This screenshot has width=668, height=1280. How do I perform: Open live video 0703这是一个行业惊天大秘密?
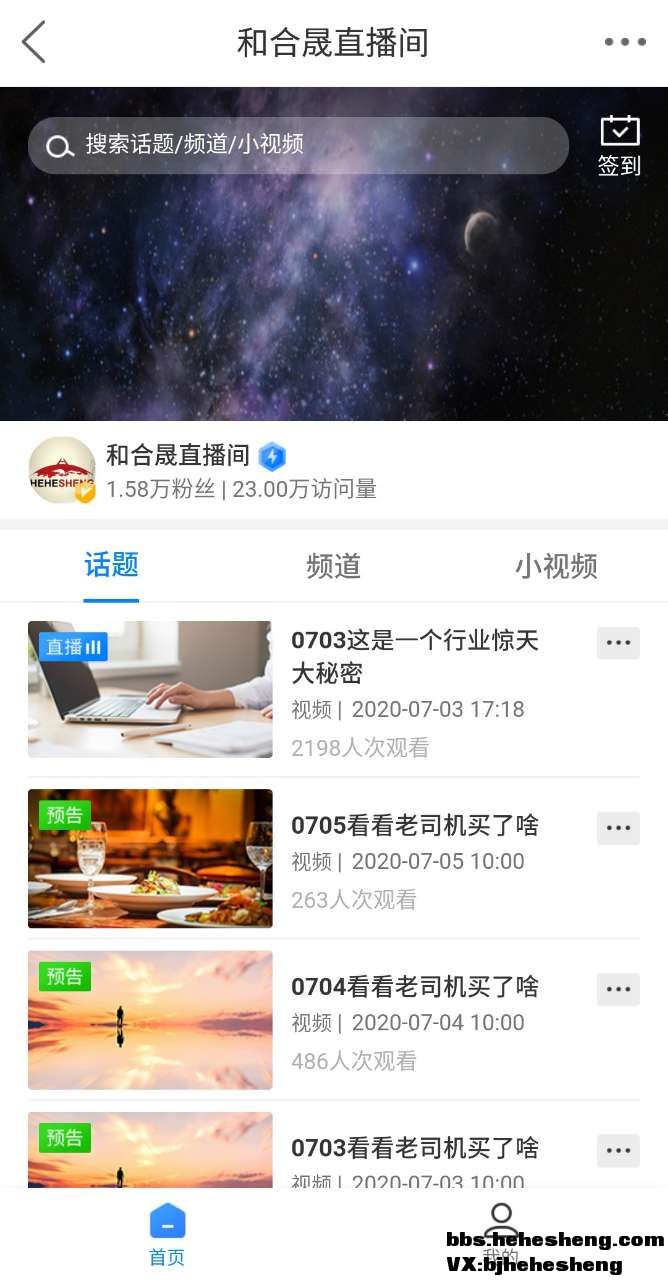[150, 689]
